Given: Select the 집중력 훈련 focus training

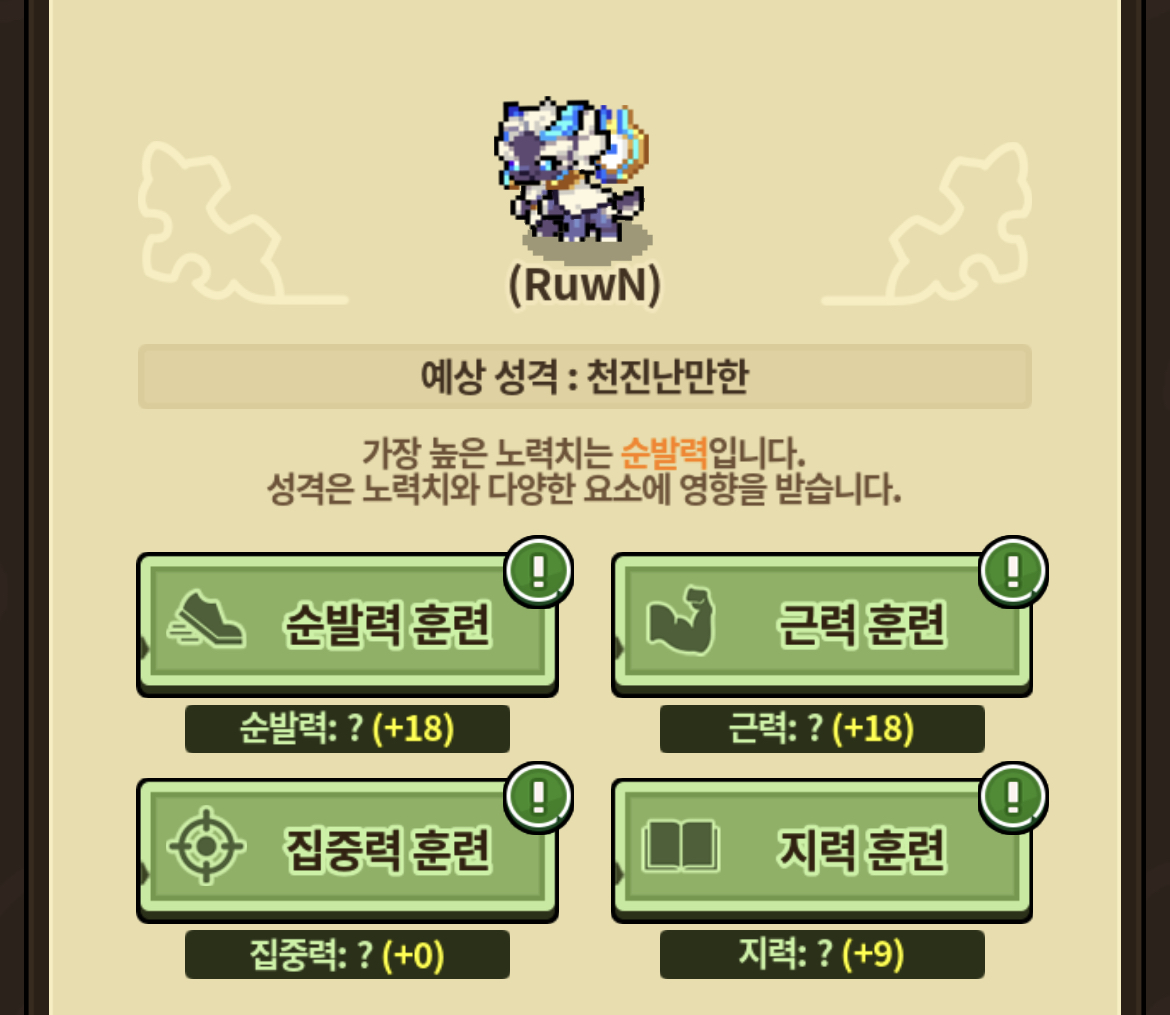Looking at the screenshot, I should click(347, 850).
